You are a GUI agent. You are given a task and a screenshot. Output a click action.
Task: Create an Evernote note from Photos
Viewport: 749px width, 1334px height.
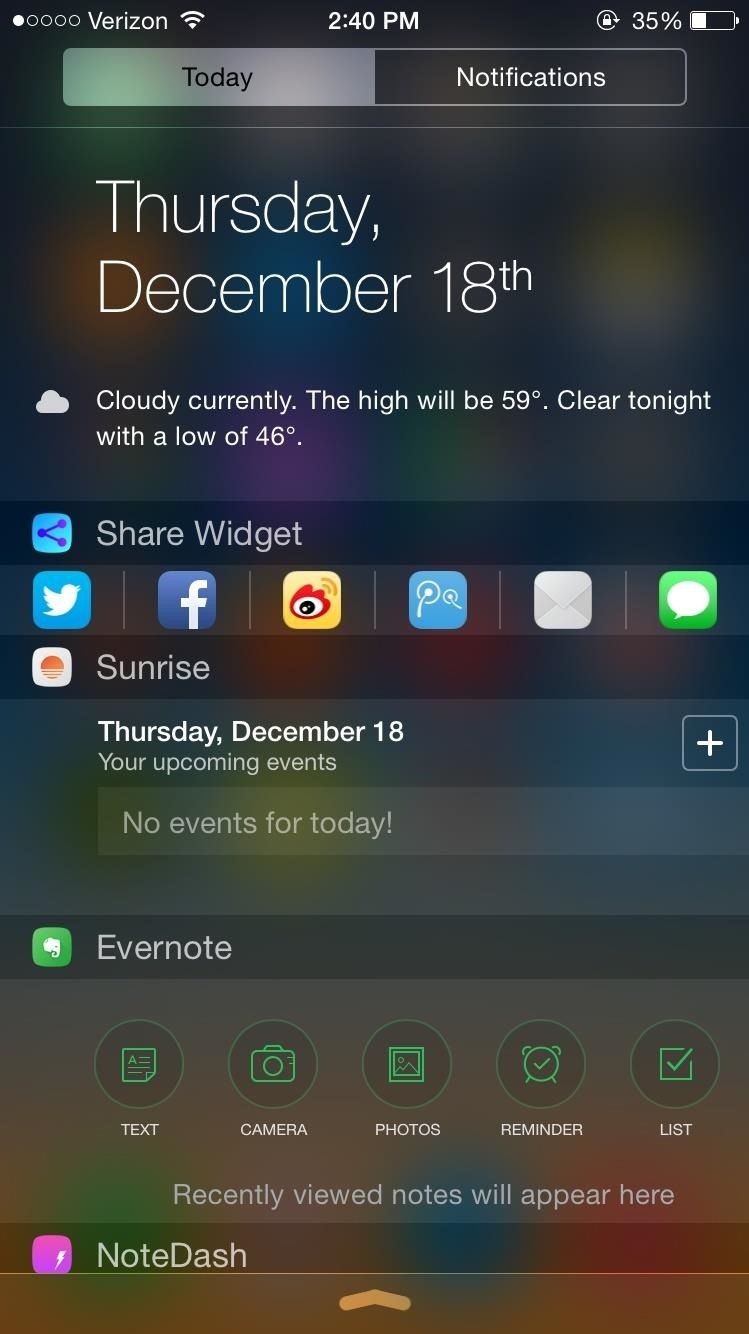tap(407, 1065)
